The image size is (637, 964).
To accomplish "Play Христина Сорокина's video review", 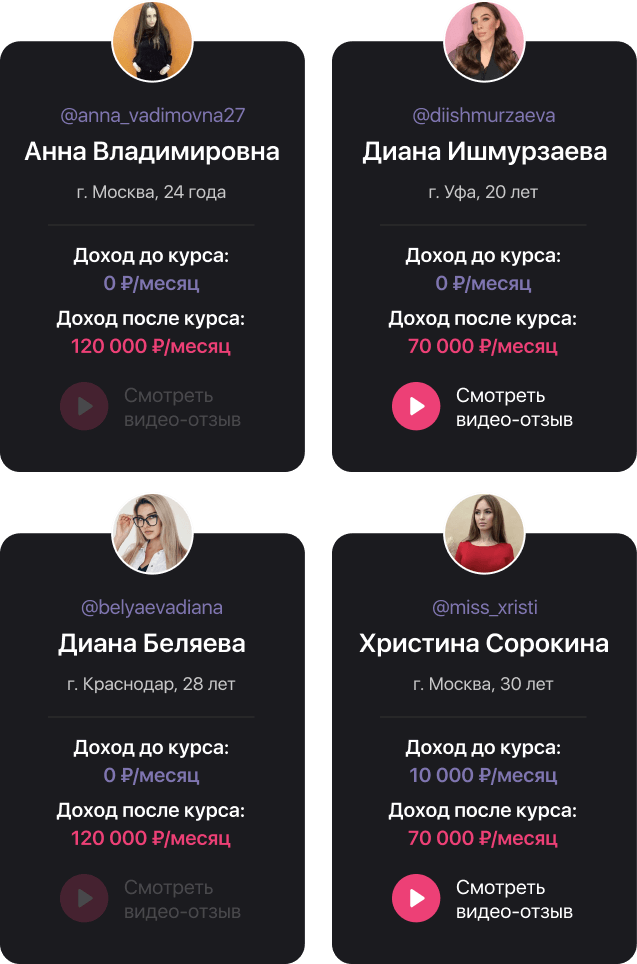I will pos(416,899).
